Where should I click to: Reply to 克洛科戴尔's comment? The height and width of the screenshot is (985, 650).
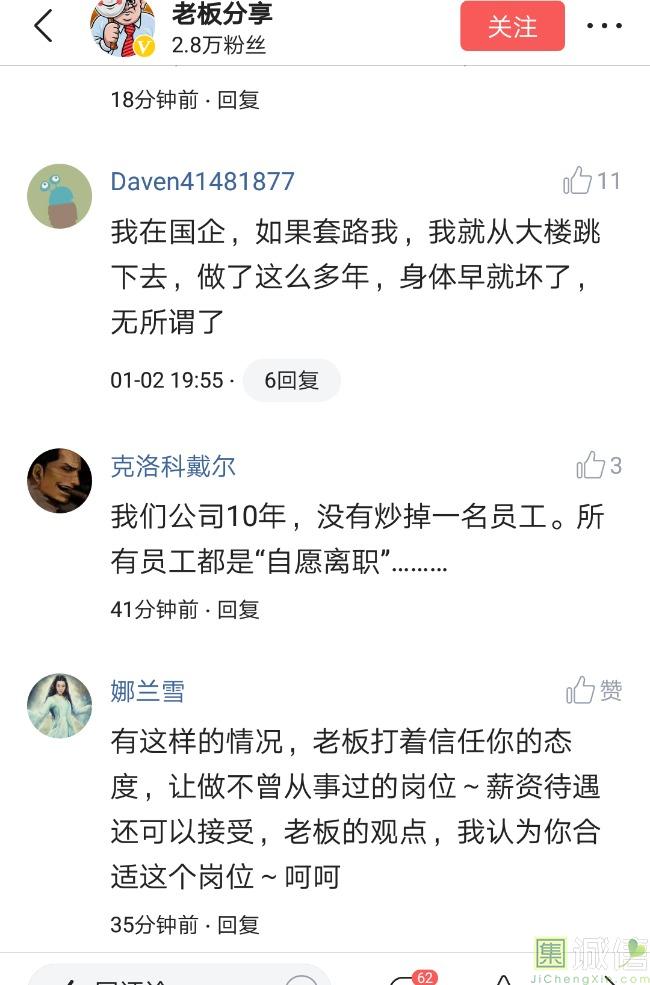tap(239, 609)
